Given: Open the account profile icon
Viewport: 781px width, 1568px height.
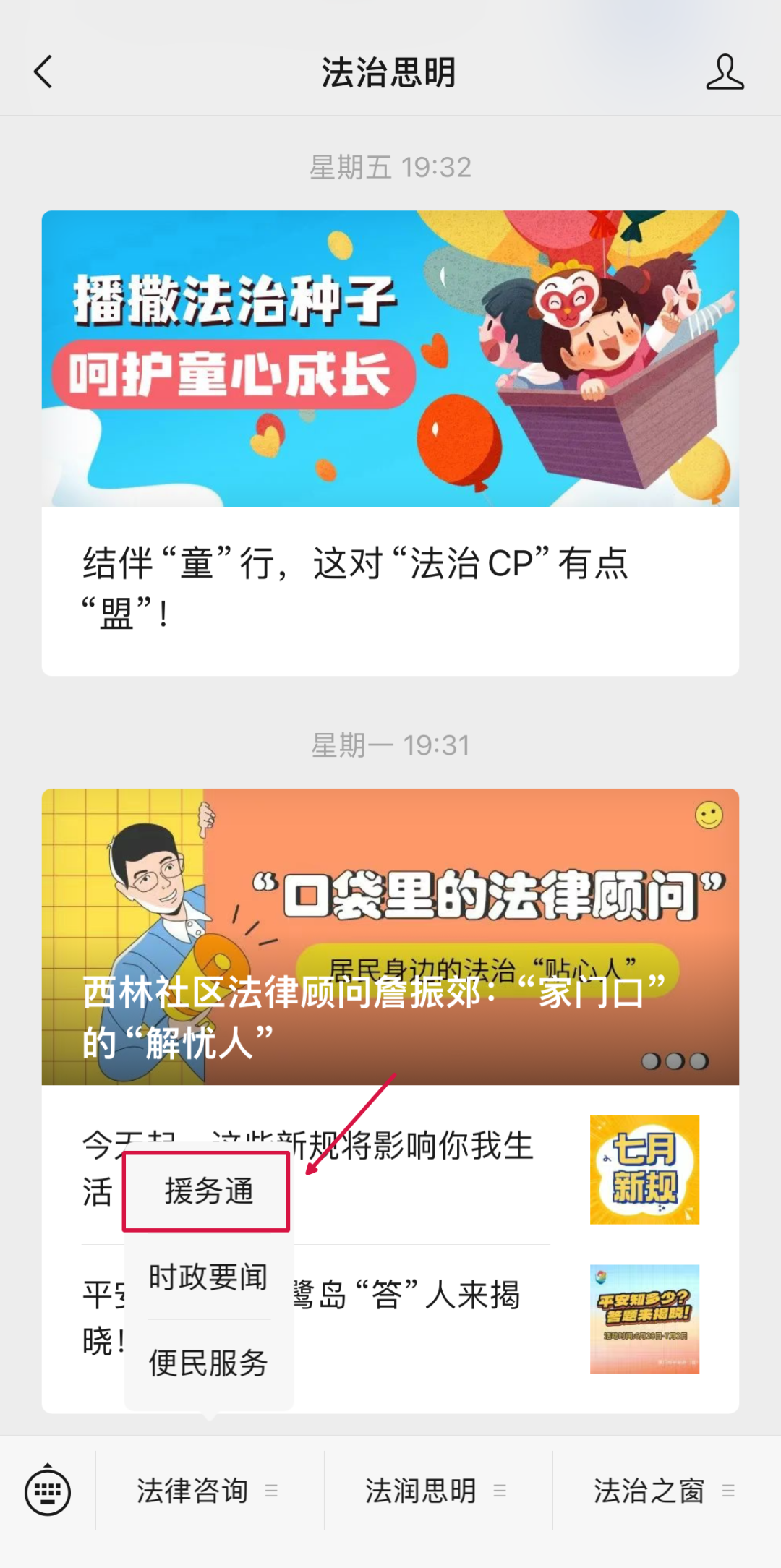Looking at the screenshot, I should click(x=725, y=72).
